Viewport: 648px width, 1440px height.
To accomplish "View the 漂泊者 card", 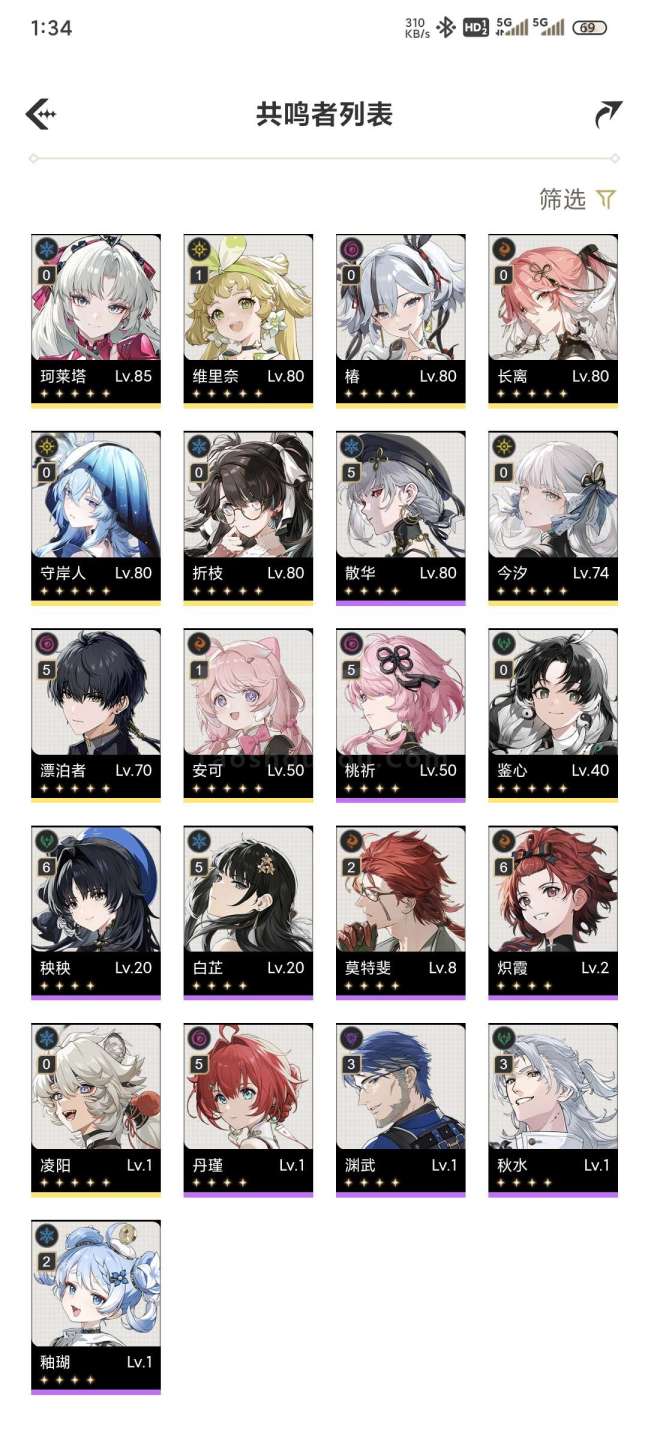I will [96, 715].
